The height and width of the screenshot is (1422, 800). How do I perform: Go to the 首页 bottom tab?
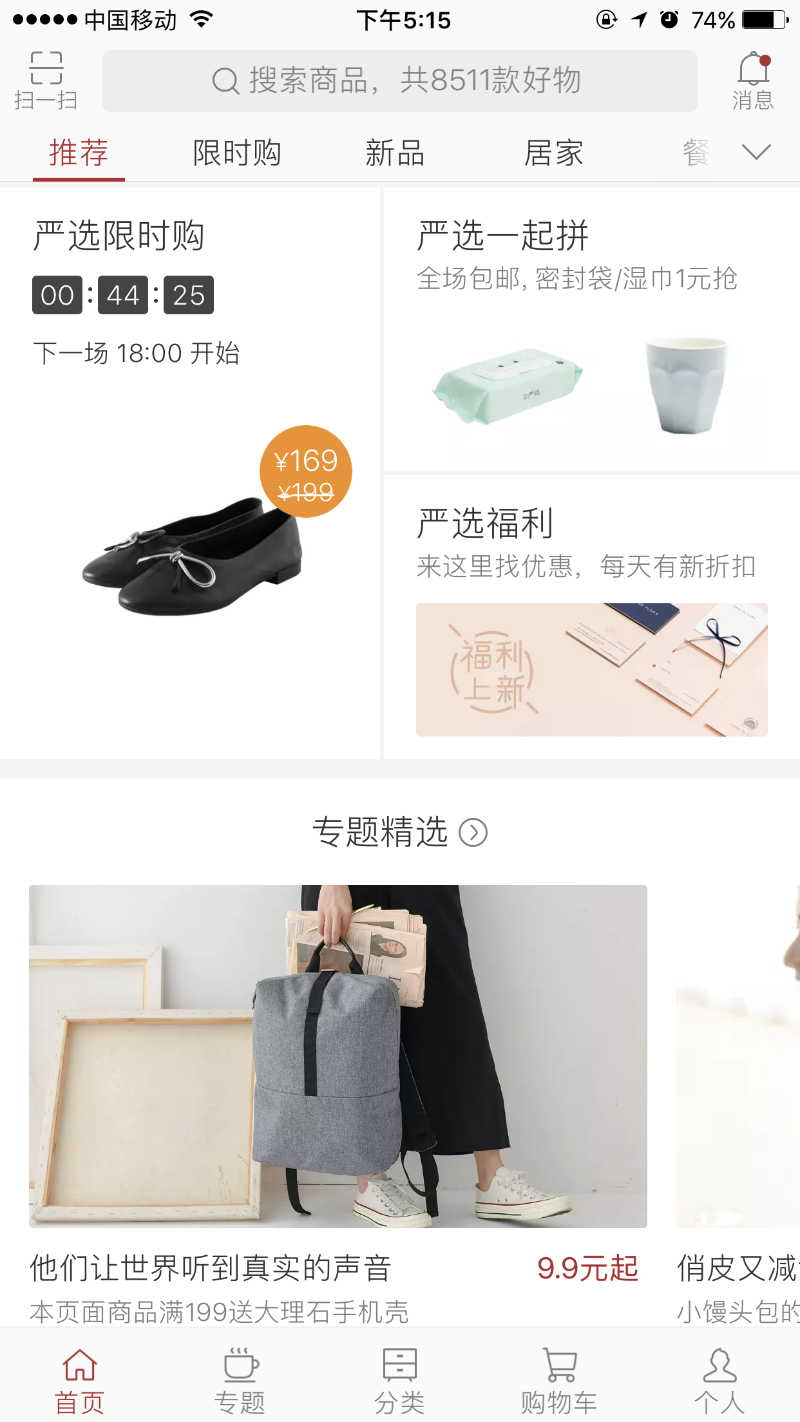point(80,1380)
